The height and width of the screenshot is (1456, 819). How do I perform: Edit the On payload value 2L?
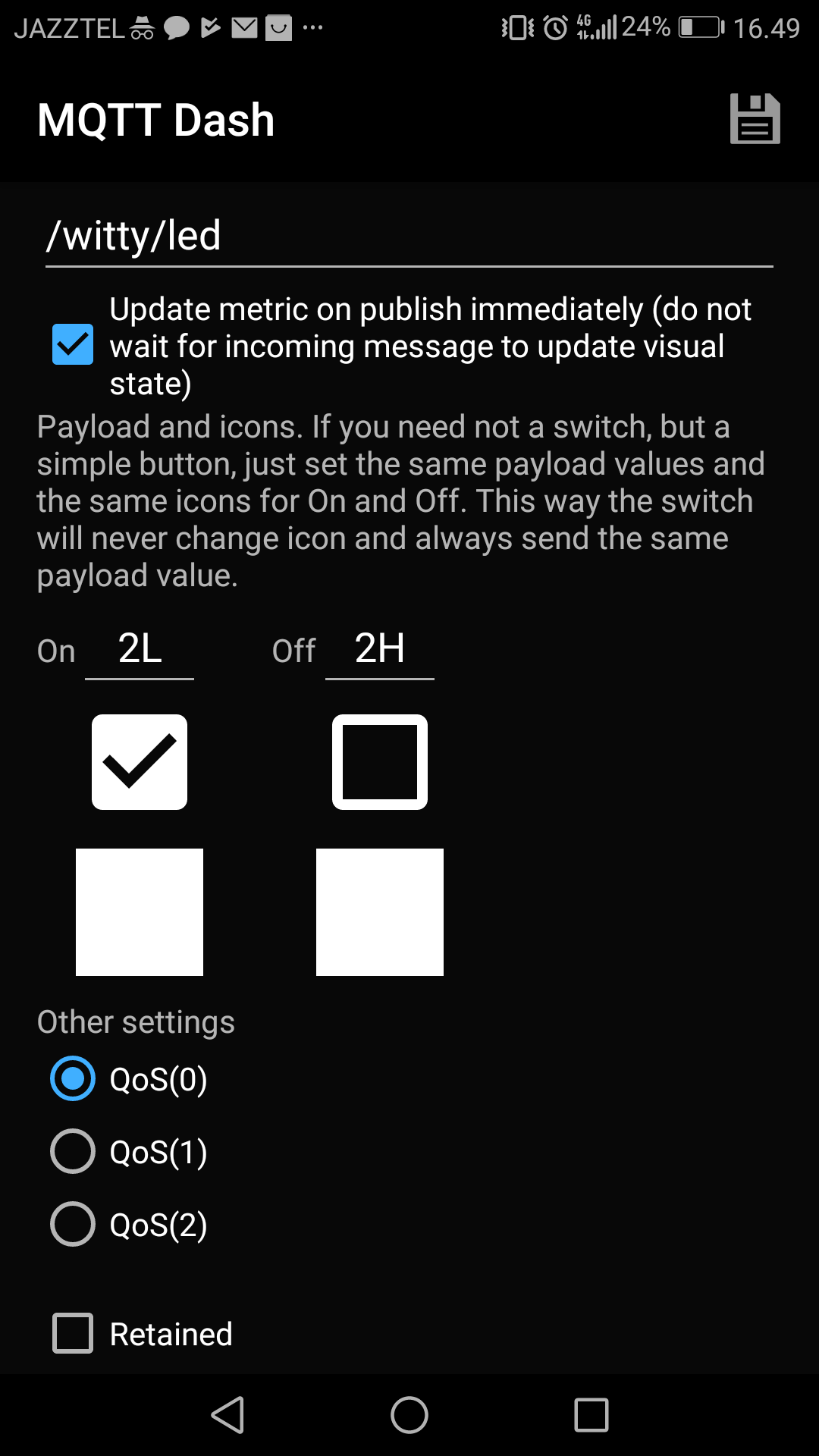click(x=140, y=650)
